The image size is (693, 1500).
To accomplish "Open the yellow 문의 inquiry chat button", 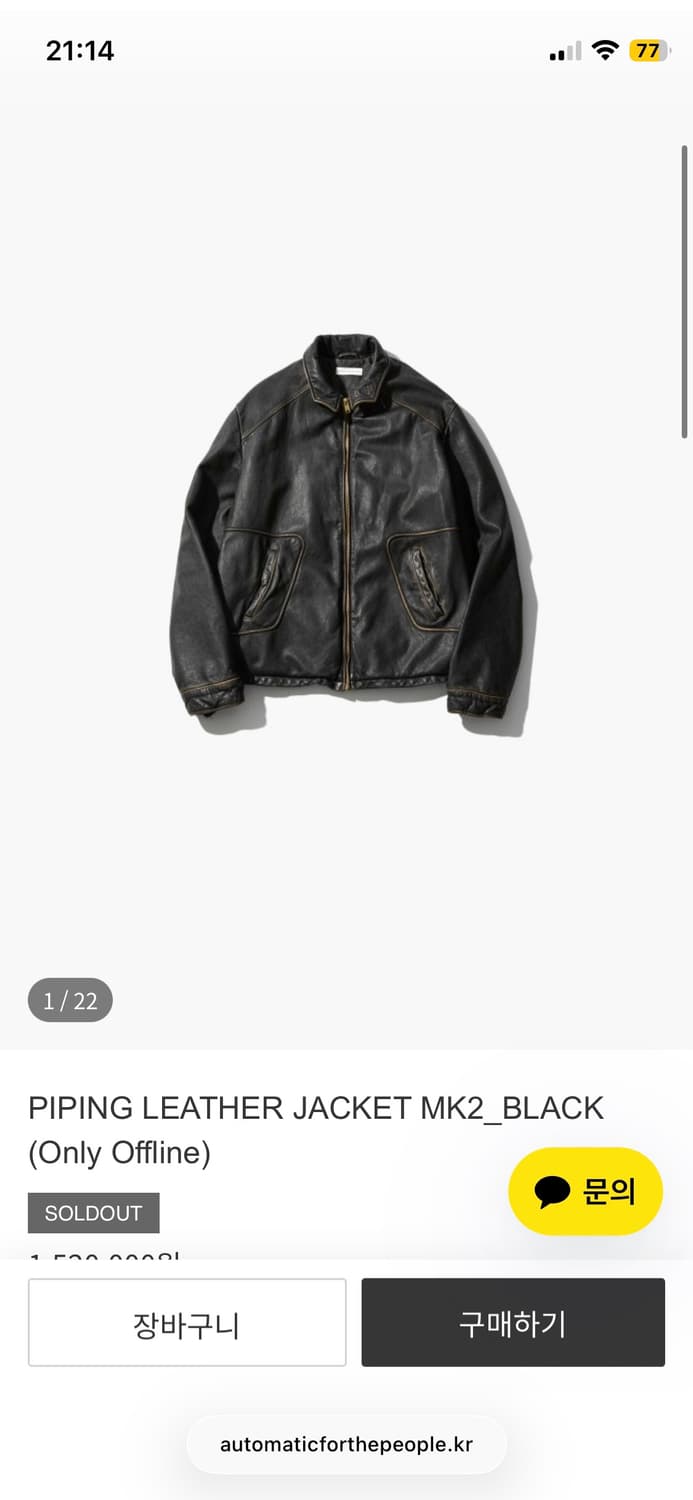I will (x=585, y=1191).
